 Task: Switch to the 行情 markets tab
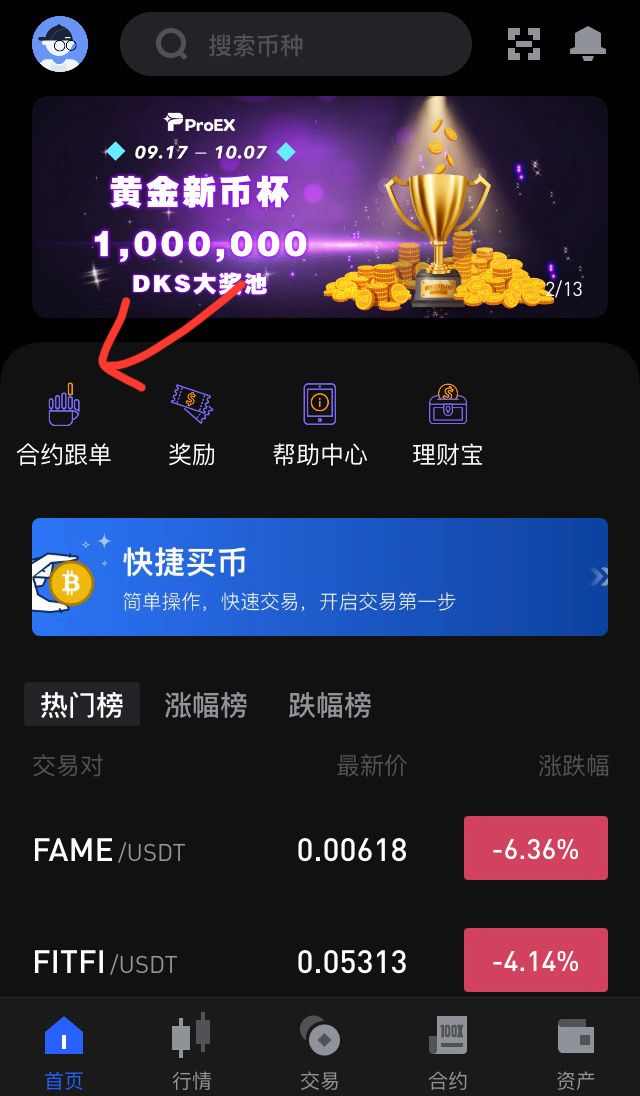[192, 1050]
